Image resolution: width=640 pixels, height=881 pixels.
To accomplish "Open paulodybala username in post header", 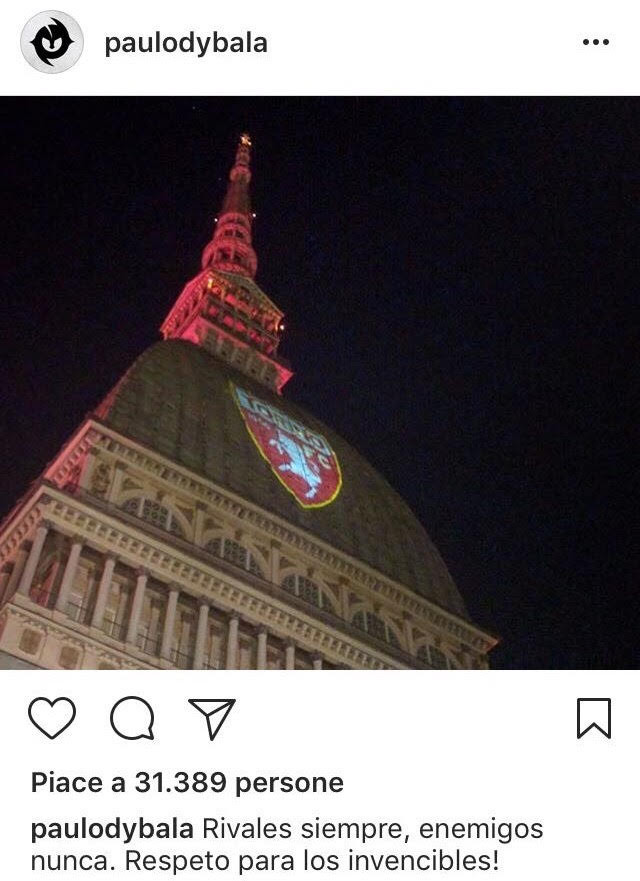I will tap(186, 43).
